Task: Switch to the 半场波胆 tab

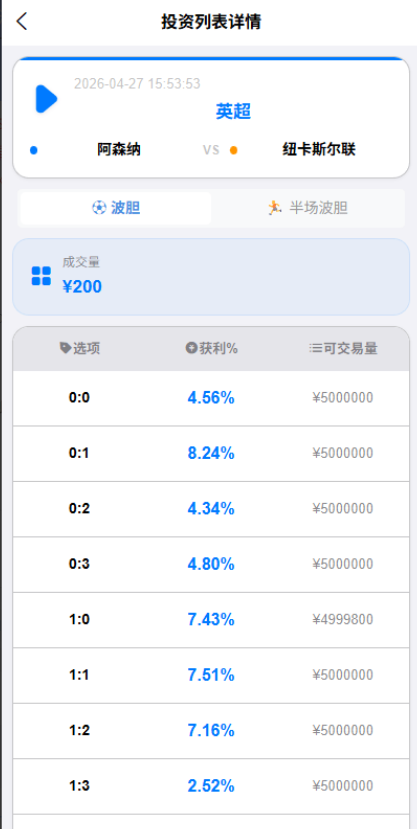Action: [x=308, y=208]
